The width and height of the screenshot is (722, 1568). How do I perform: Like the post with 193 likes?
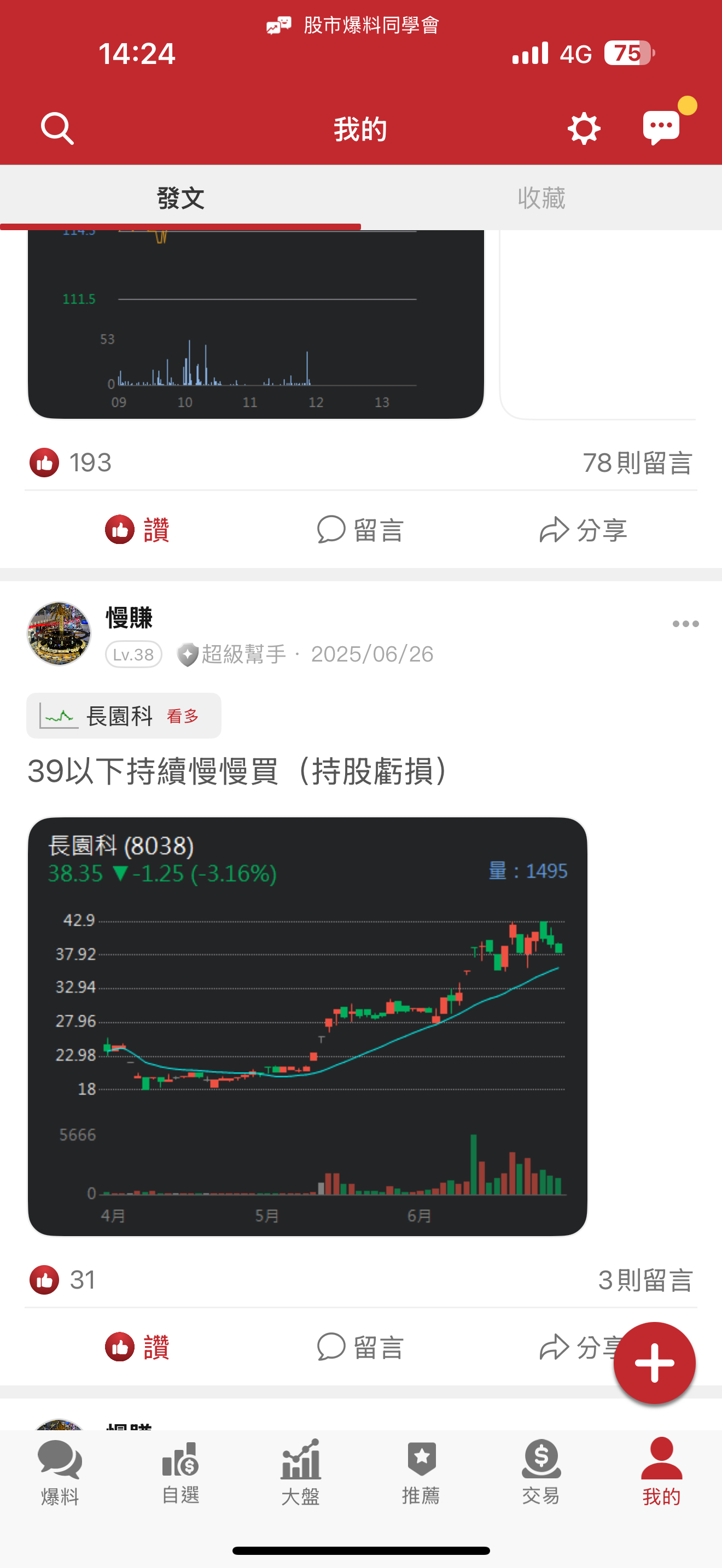coord(137,530)
